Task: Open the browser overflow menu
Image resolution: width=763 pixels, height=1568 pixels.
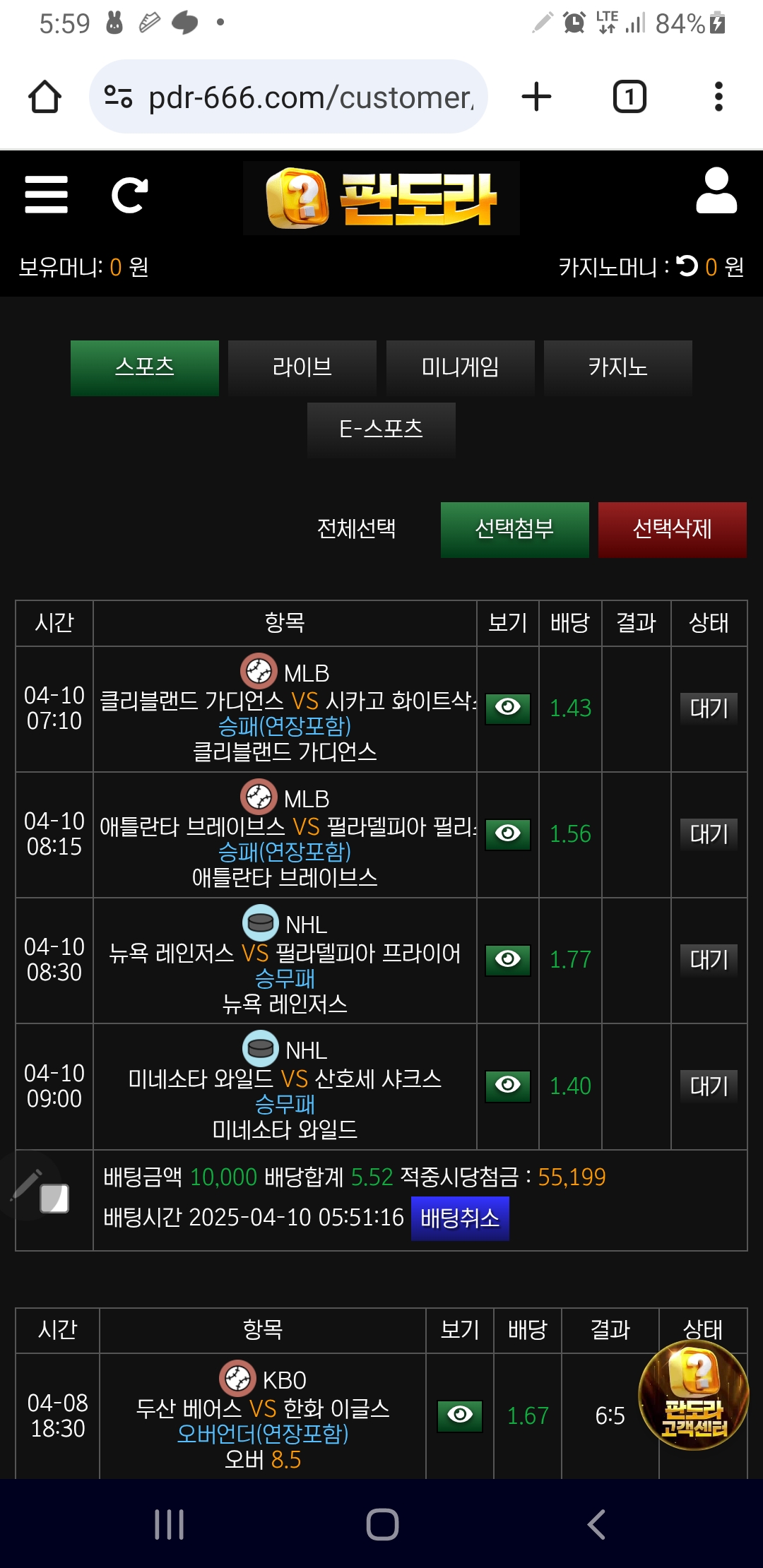Action: click(718, 97)
